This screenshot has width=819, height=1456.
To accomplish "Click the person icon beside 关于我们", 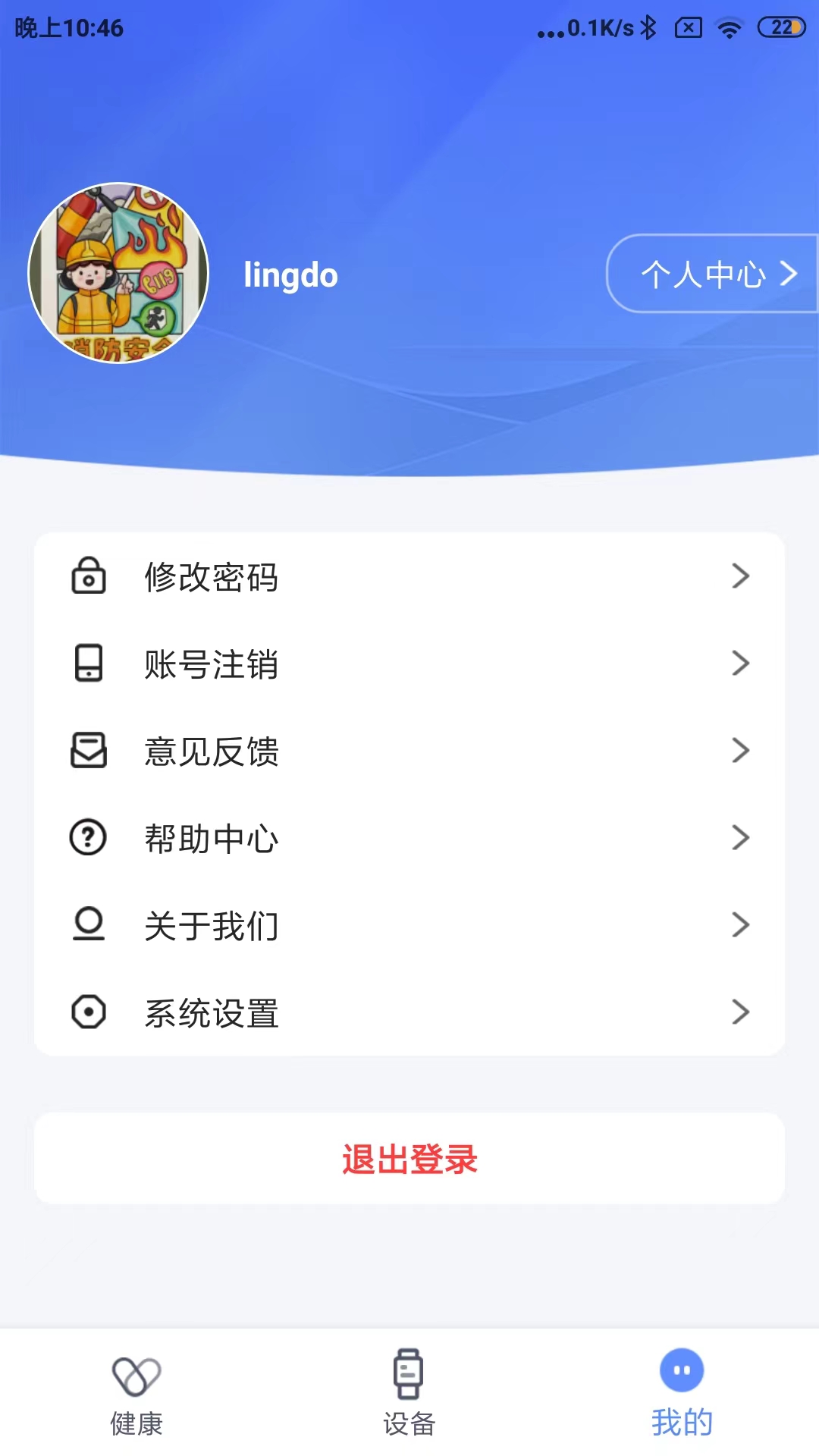I will [89, 925].
